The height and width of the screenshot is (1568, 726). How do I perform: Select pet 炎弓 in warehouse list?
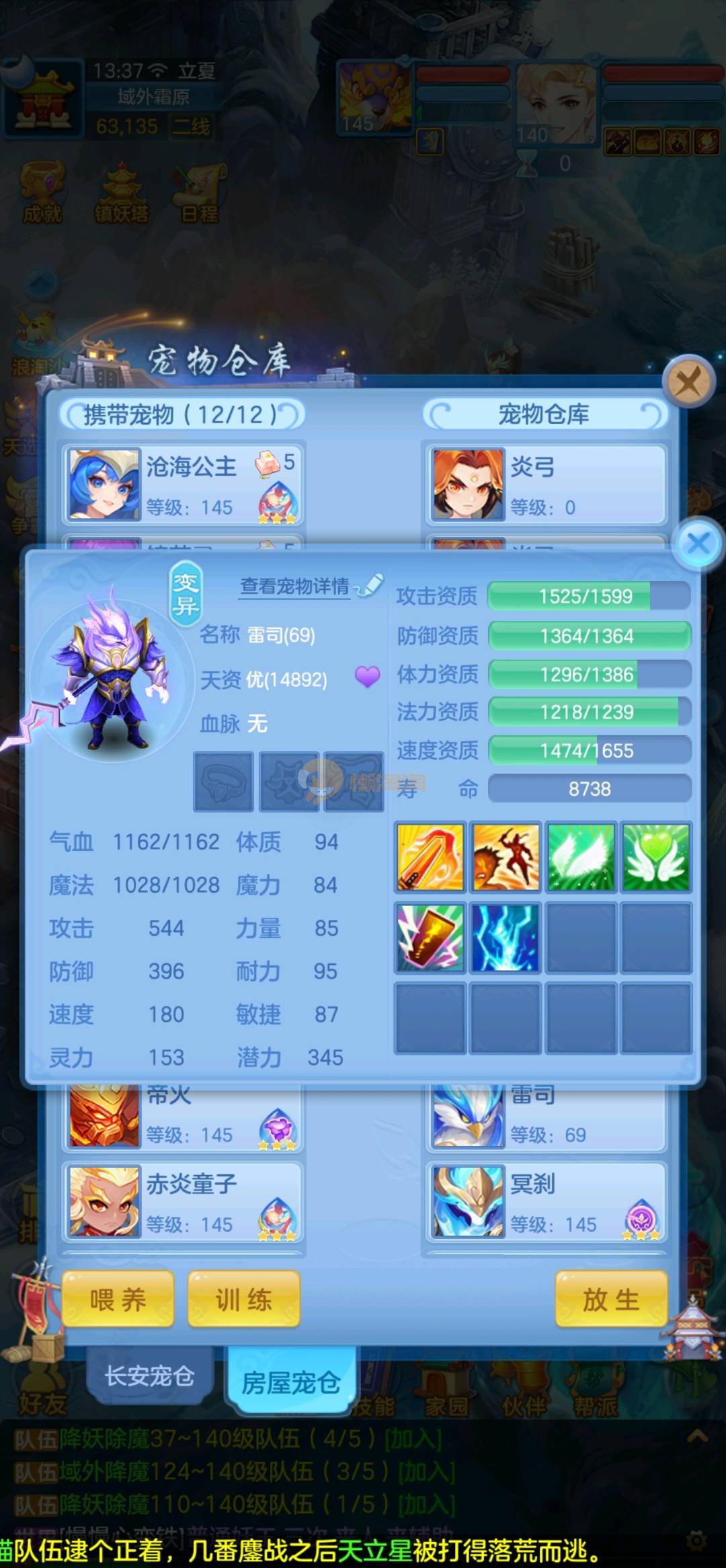pyautogui.click(x=544, y=484)
